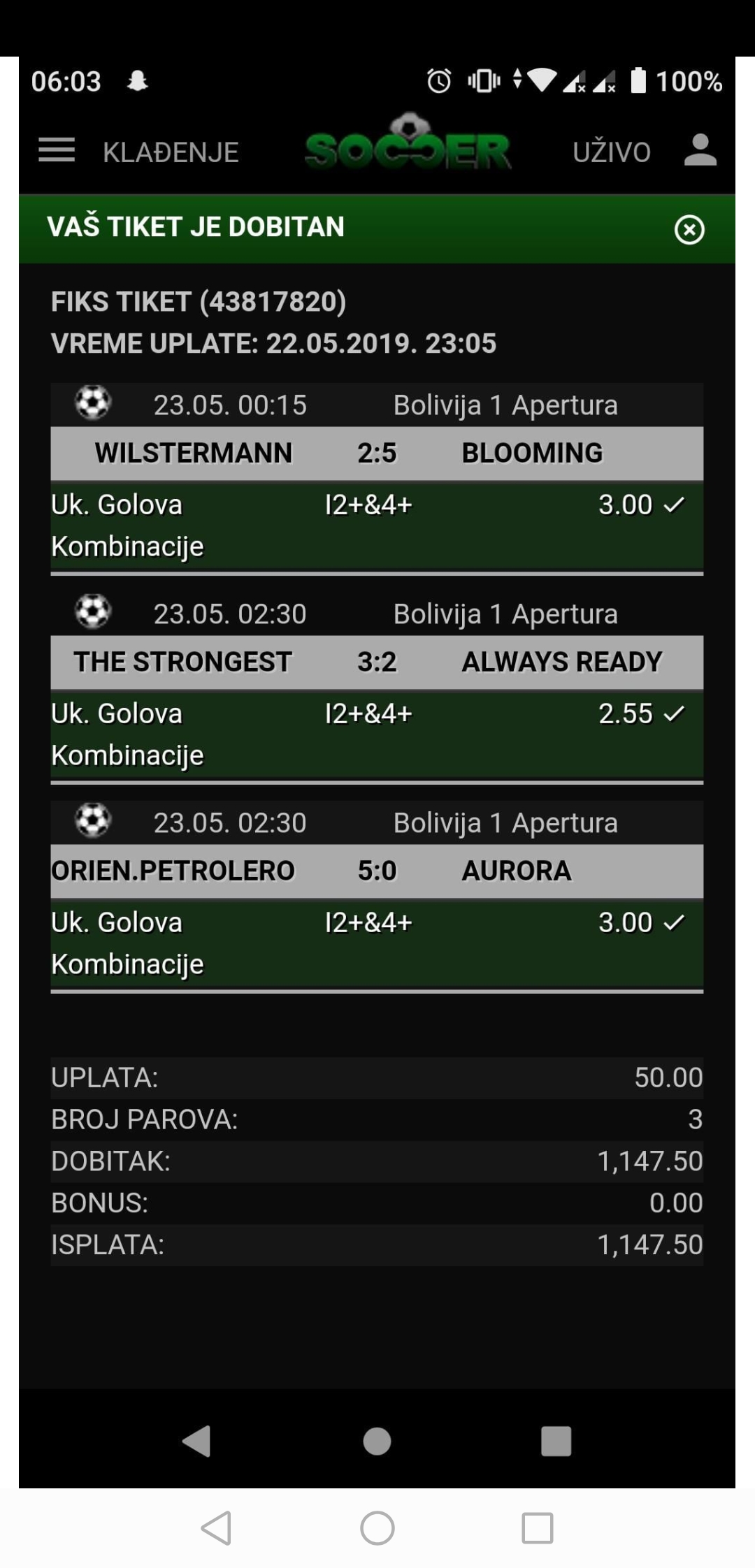The height and width of the screenshot is (1568, 755).
Task: Open the hamburger drawer menu
Action: 57,150
